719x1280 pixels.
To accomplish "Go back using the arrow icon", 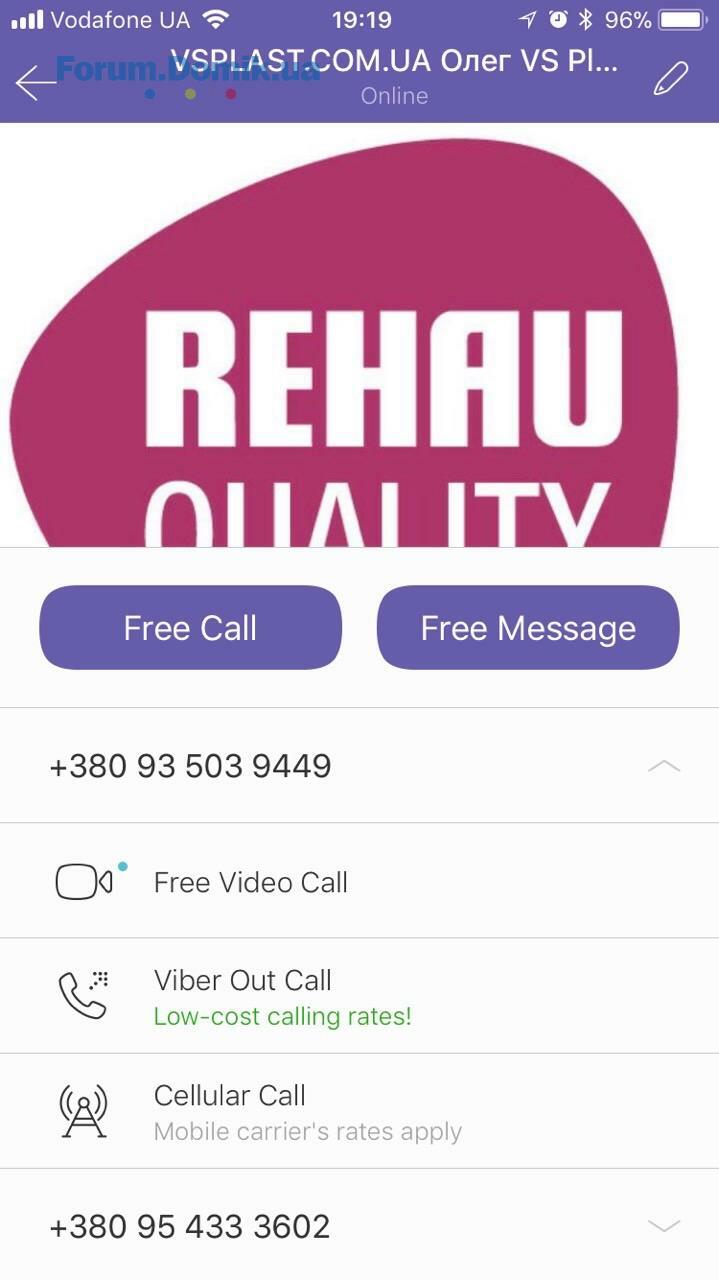I will pyautogui.click(x=35, y=82).
